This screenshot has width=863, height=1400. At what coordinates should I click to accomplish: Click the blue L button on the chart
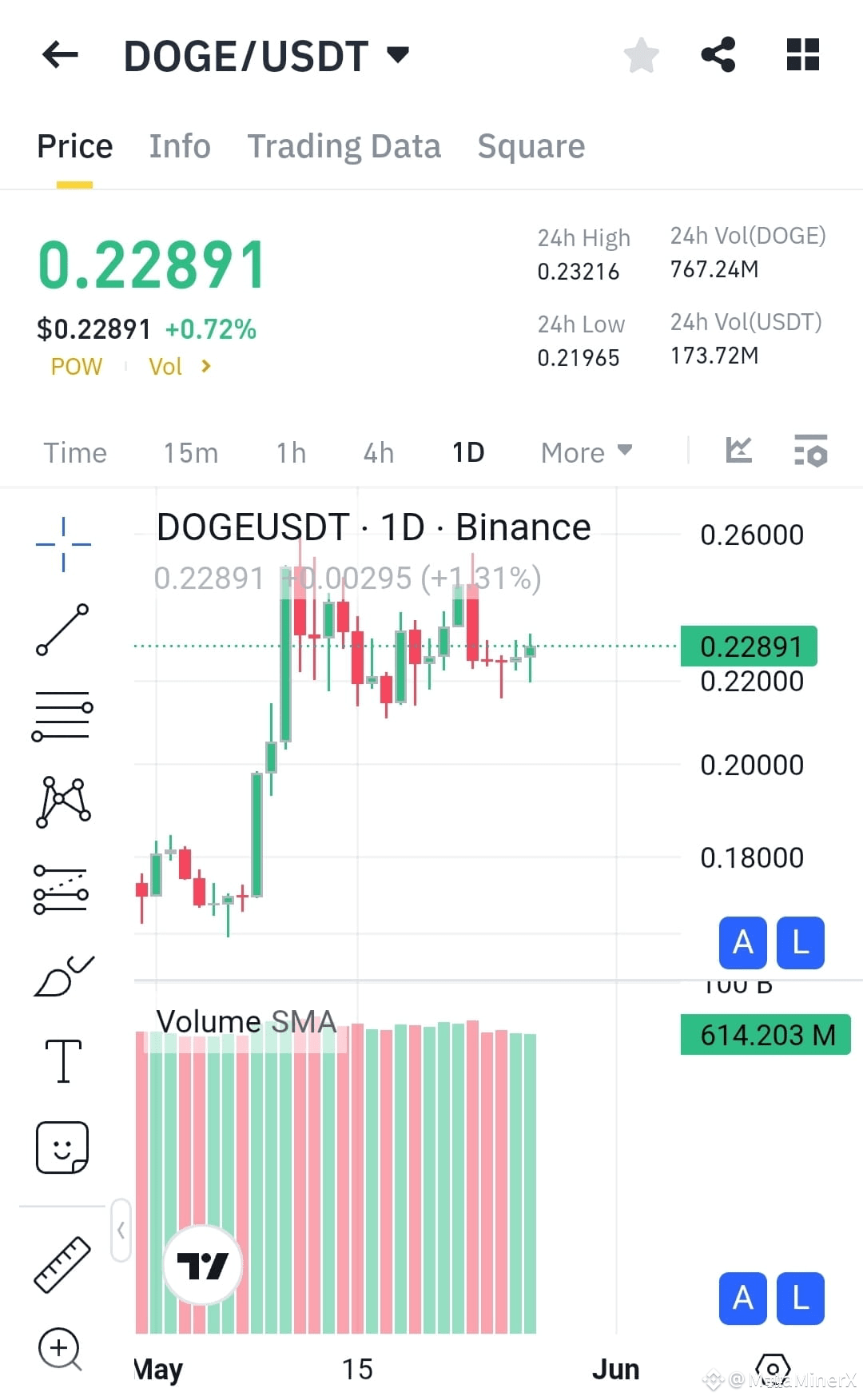[x=800, y=943]
